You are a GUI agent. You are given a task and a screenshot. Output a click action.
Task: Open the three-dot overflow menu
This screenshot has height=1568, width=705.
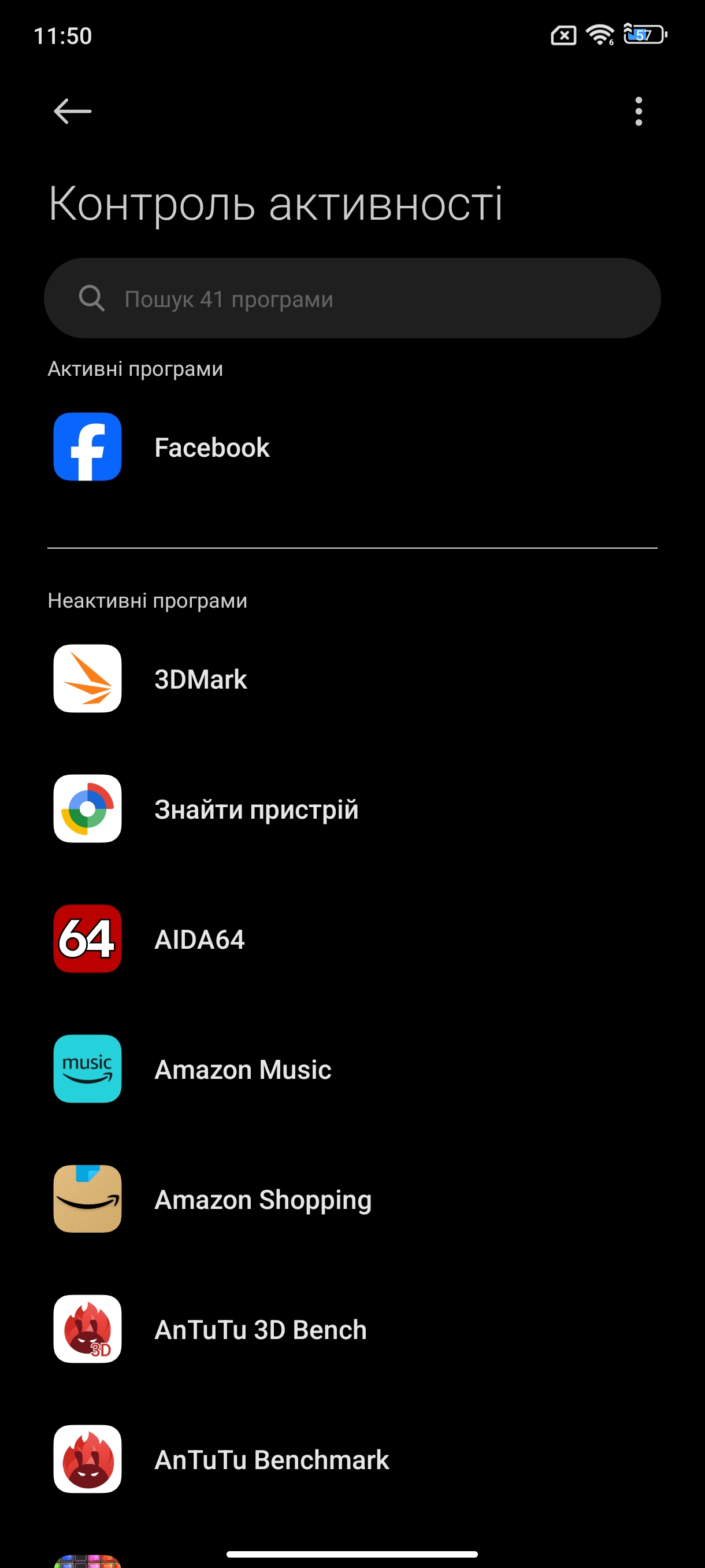pyautogui.click(x=638, y=112)
